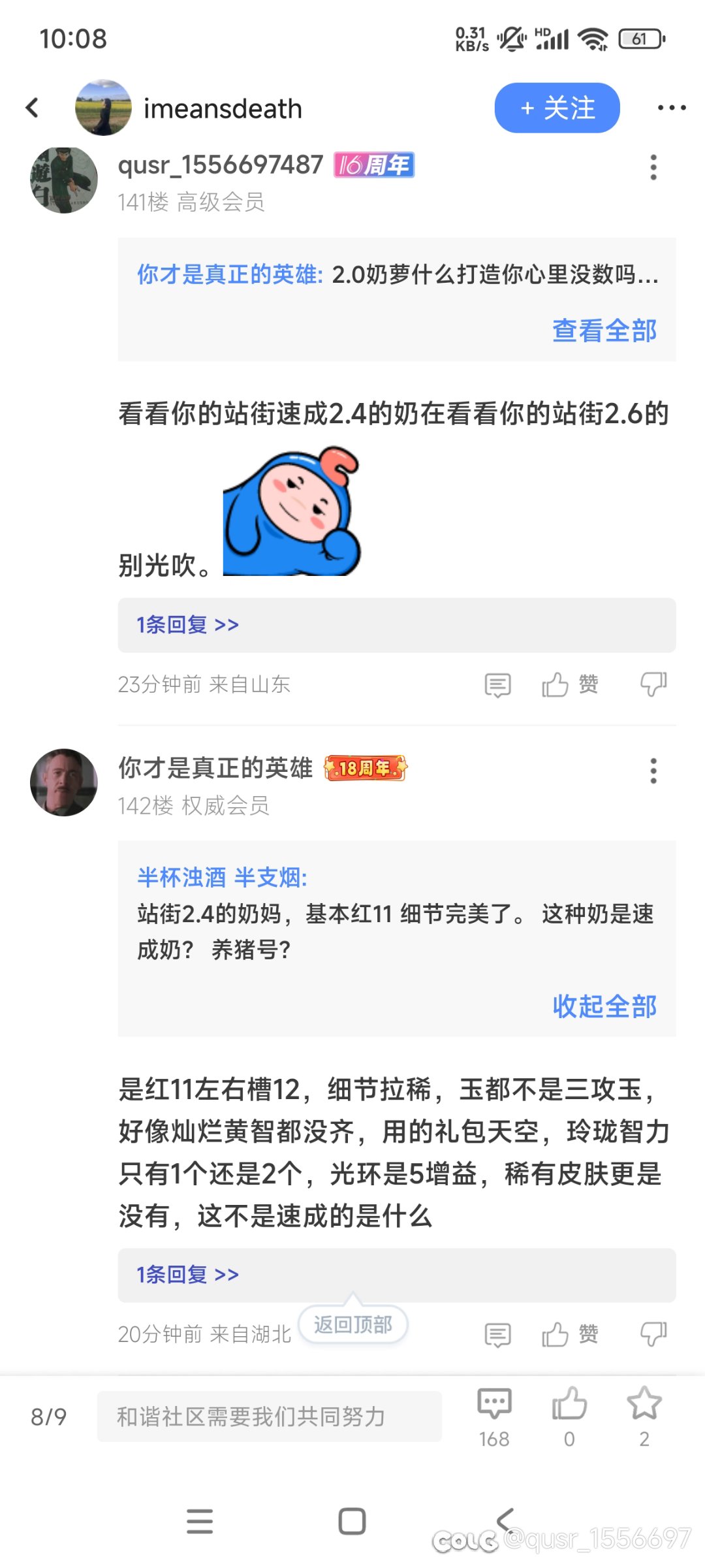This screenshot has height=1568, width=705.
Task: Open qusr_1556697487's avatar profile
Action: [64, 180]
